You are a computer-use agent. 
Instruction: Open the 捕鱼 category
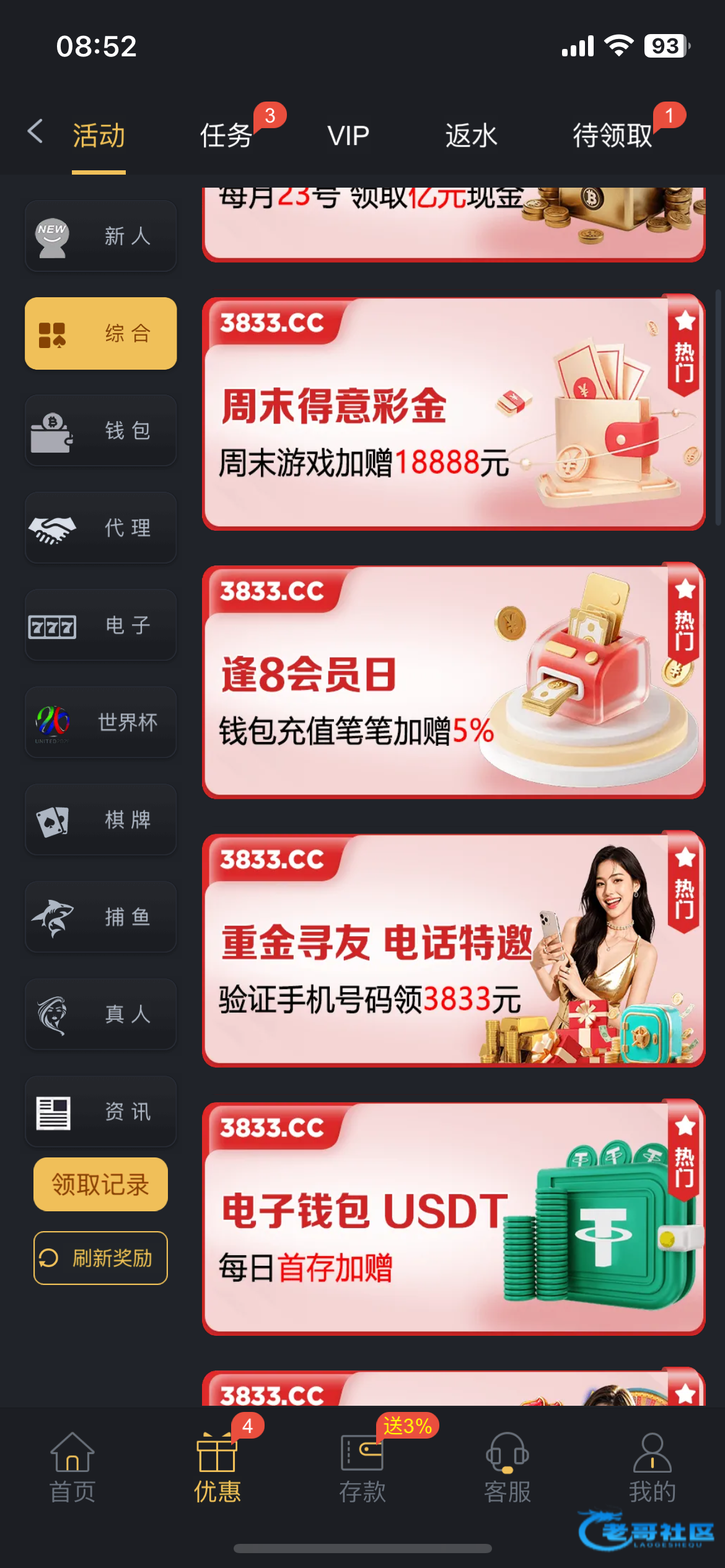pos(101,917)
